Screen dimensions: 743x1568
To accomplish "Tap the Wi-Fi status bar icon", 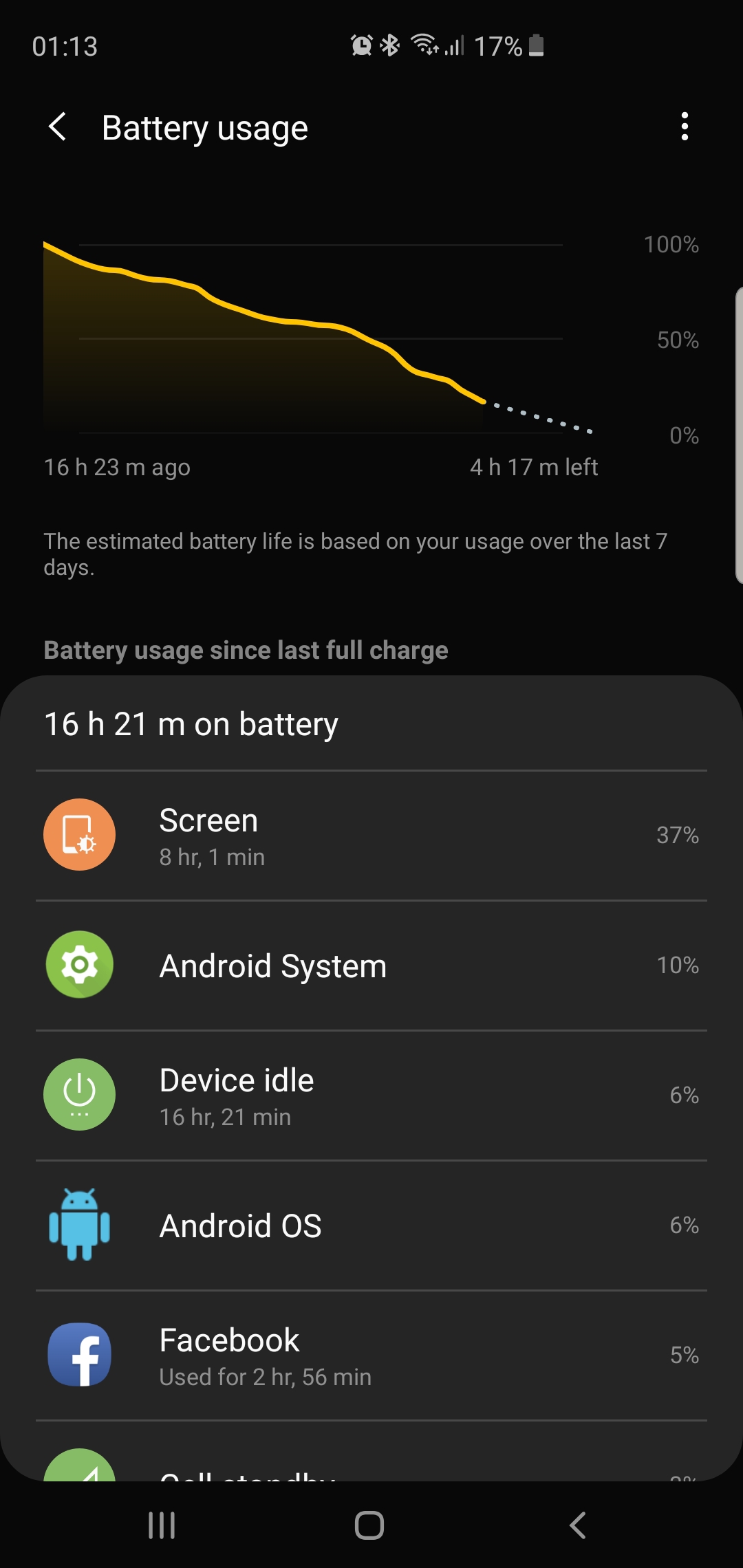I will (422, 45).
